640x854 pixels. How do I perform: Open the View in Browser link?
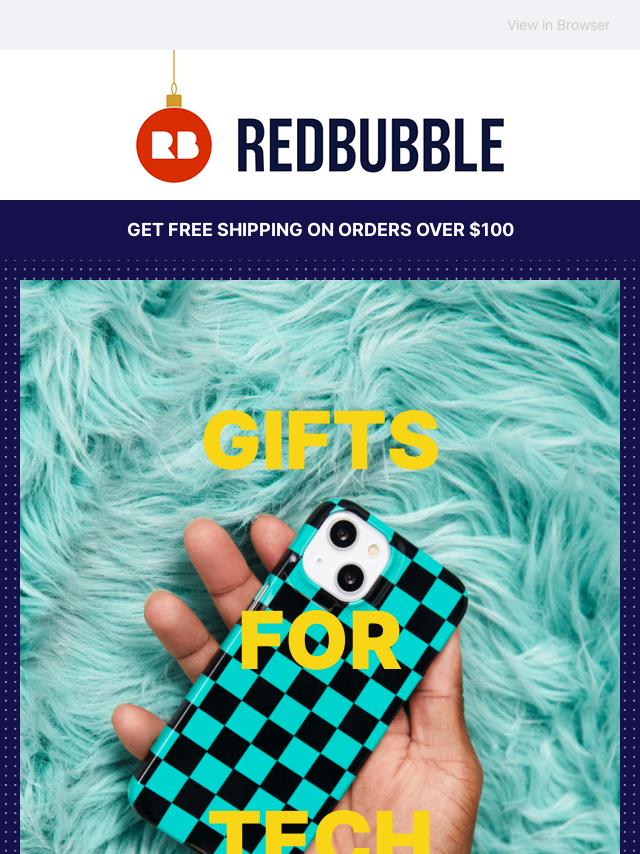558,25
